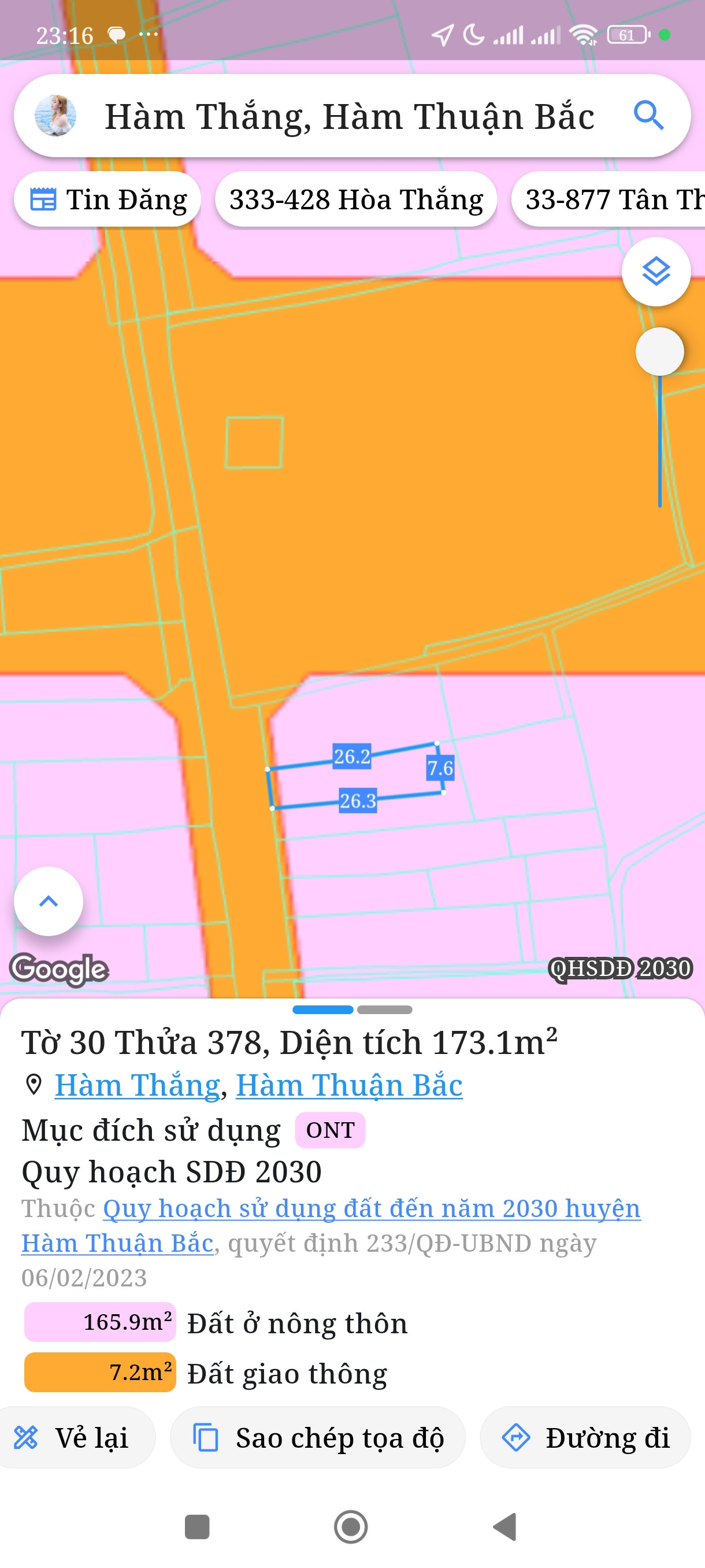705x1568 pixels.
Task: Expand the panel with the up chevron
Action: coord(49,901)
